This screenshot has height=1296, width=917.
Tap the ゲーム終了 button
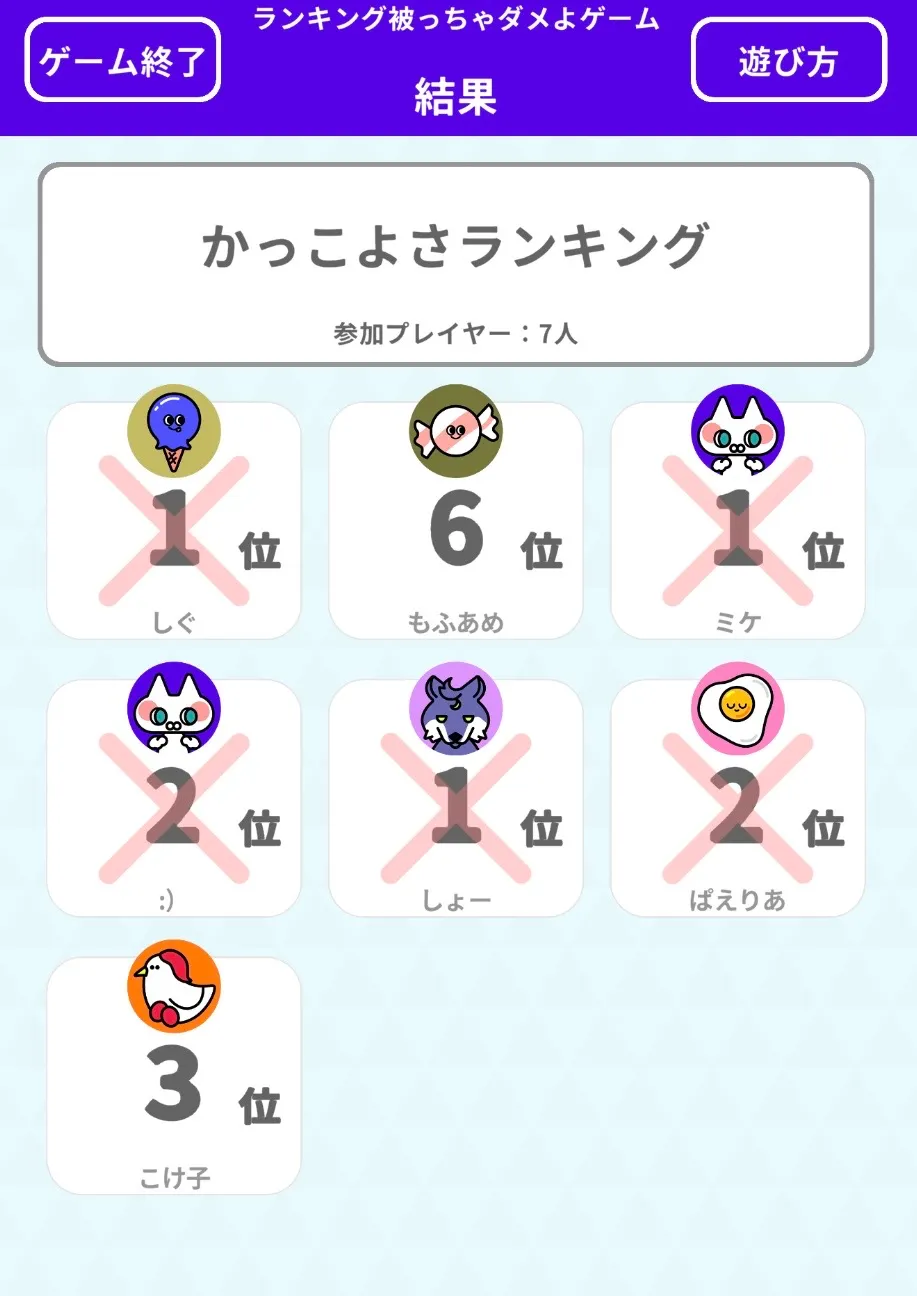tap(122, 60)
